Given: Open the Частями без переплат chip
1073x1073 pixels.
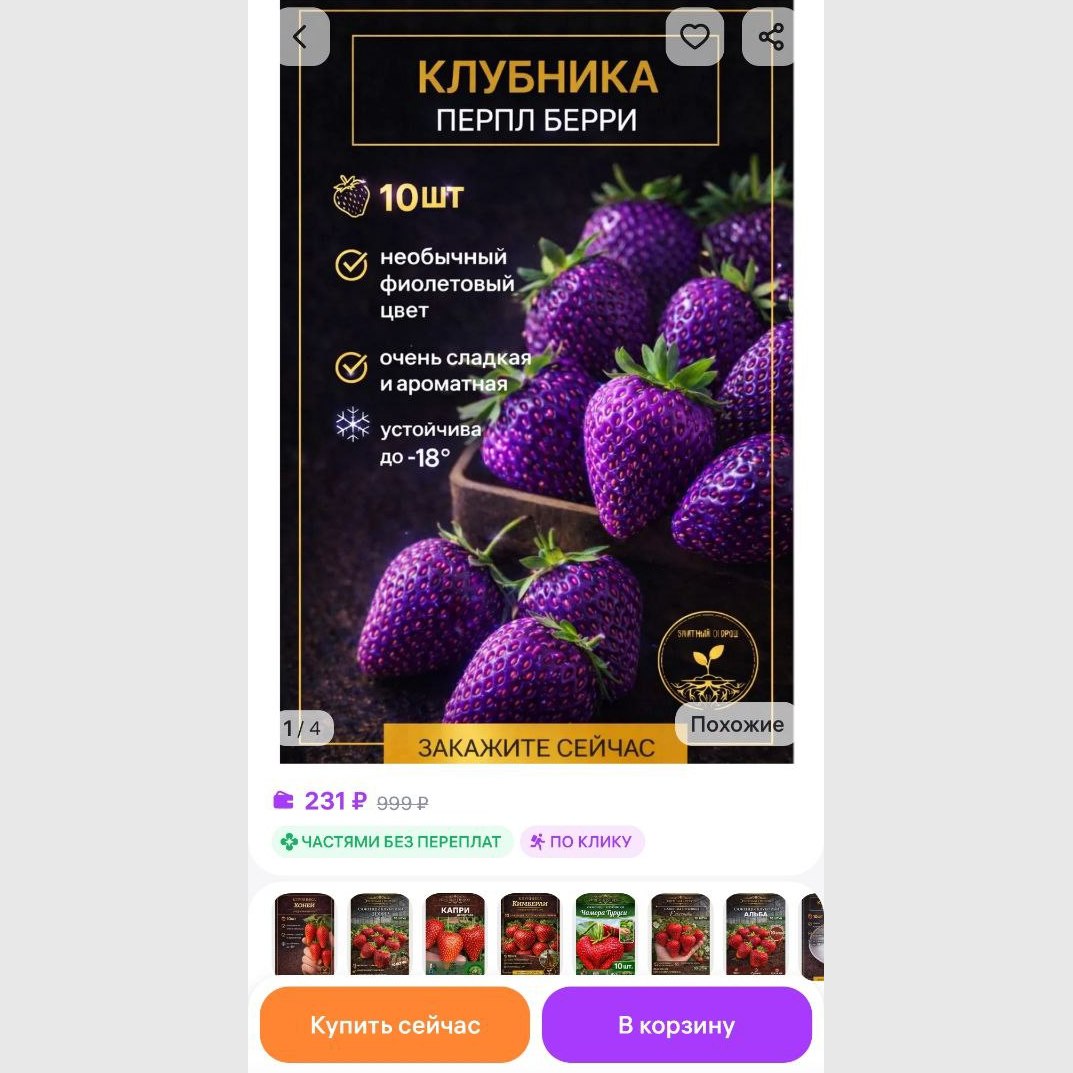Looking at the screenshot, I should [x=392, y=842].
